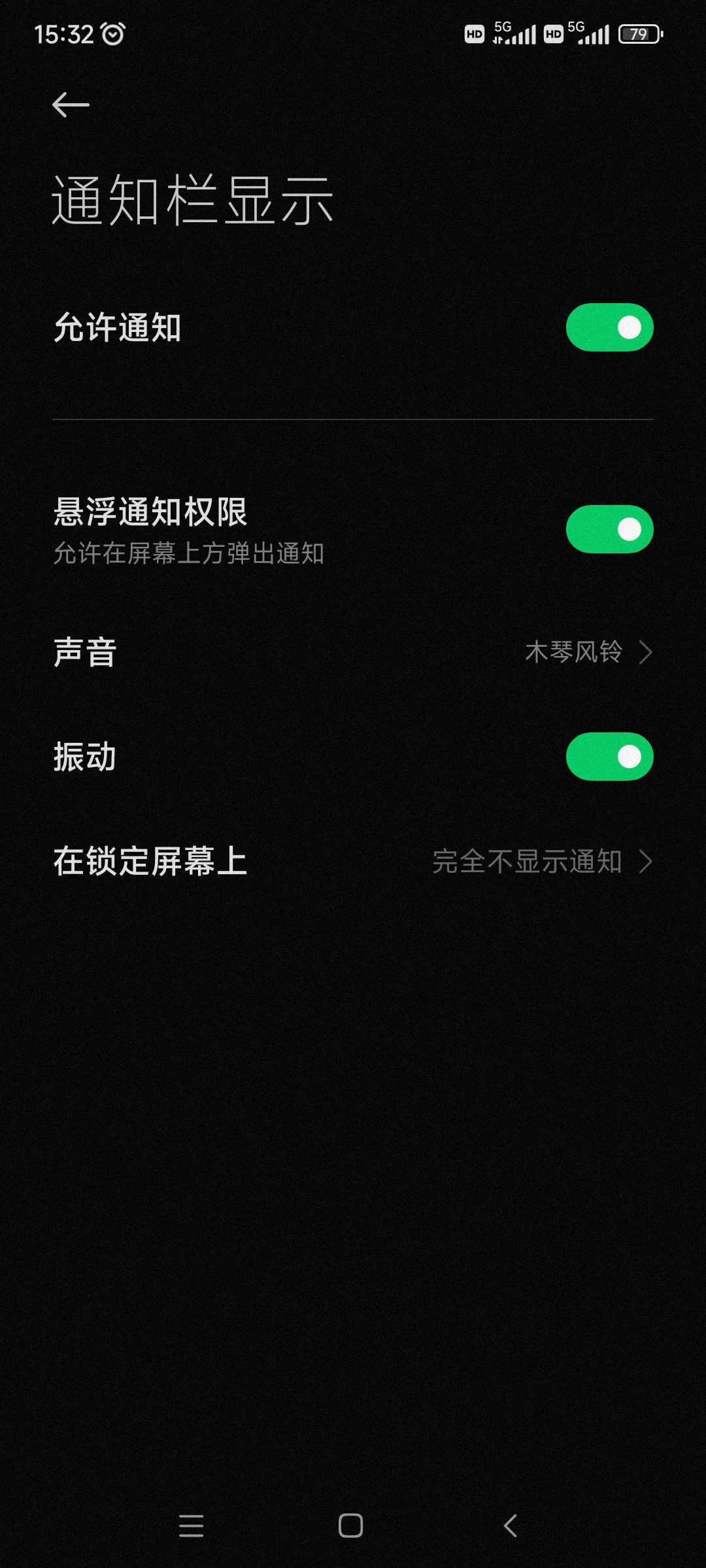Tap the system home button

pos(351,1526)
